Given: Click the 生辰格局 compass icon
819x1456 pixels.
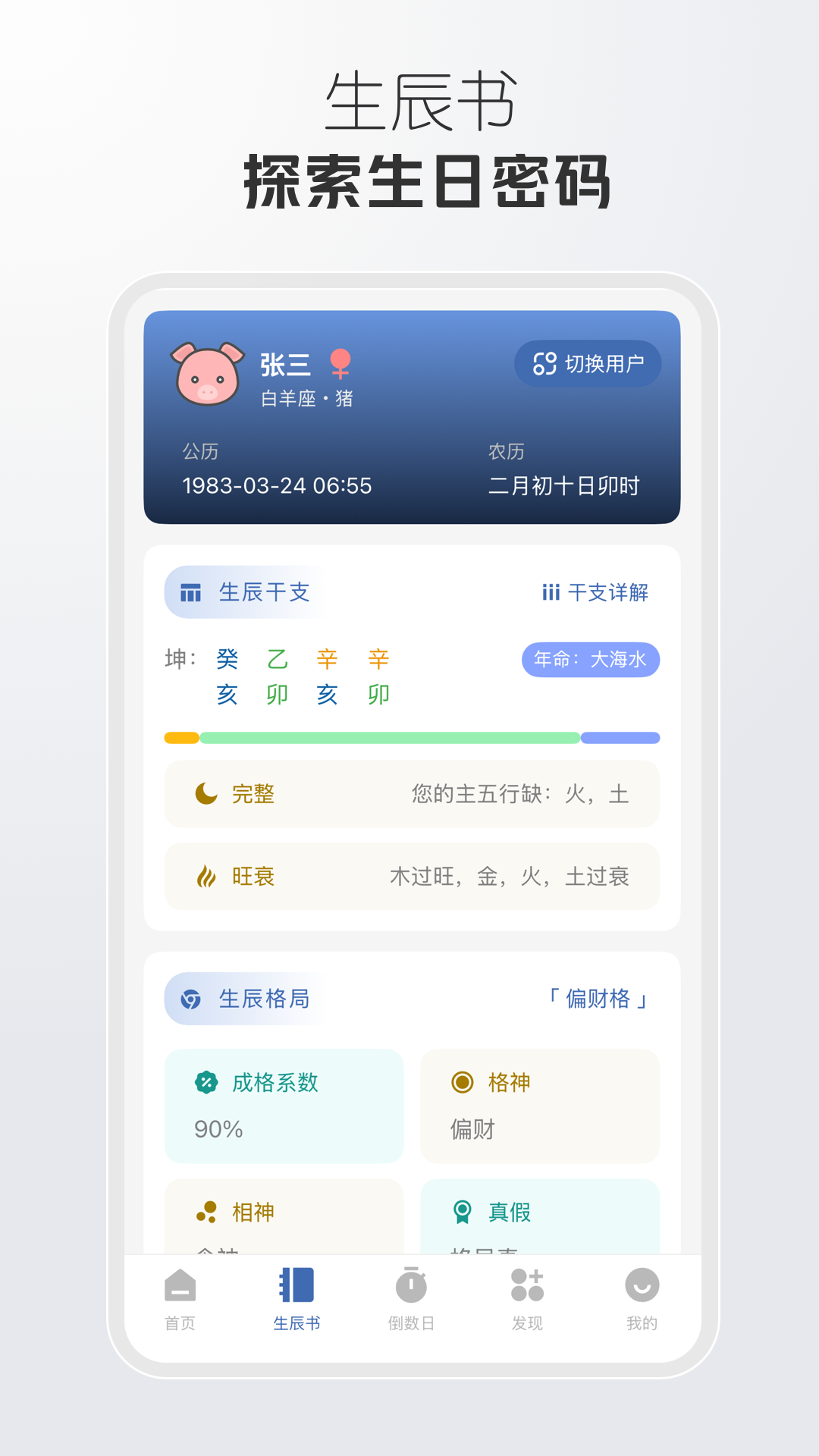Looking at the screenshot, I should [193, 999].
